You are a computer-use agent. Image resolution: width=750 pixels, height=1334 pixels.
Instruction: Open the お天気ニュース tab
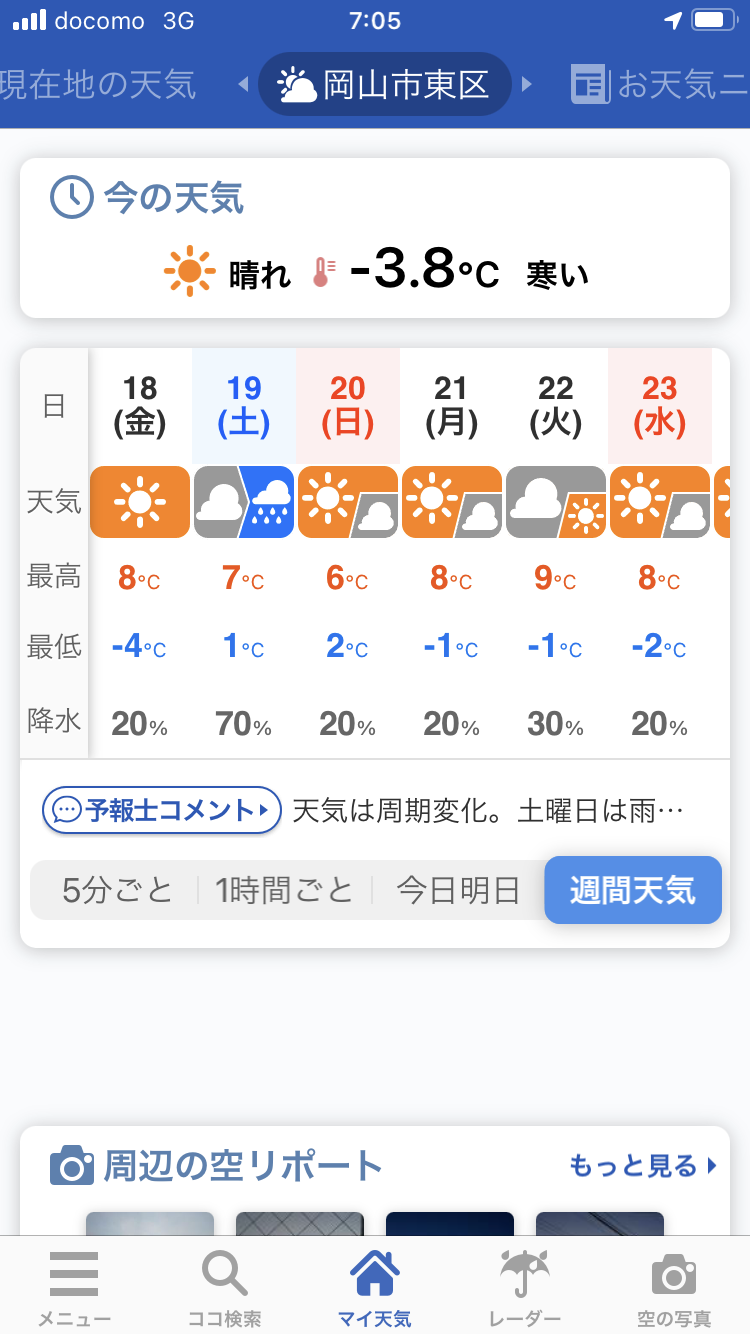pyautogui.click(x=660, y=85)
